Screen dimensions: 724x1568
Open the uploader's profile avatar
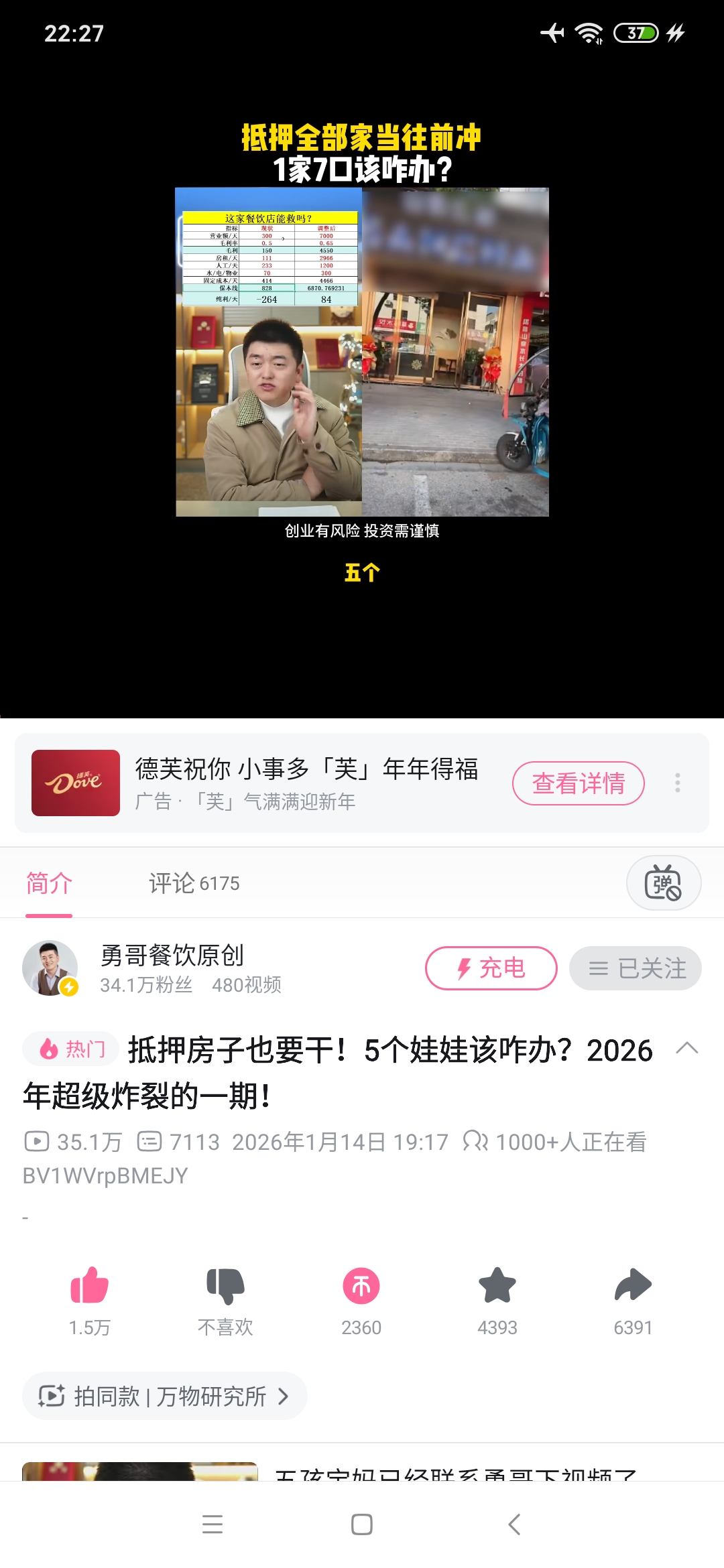pos(50,968)
